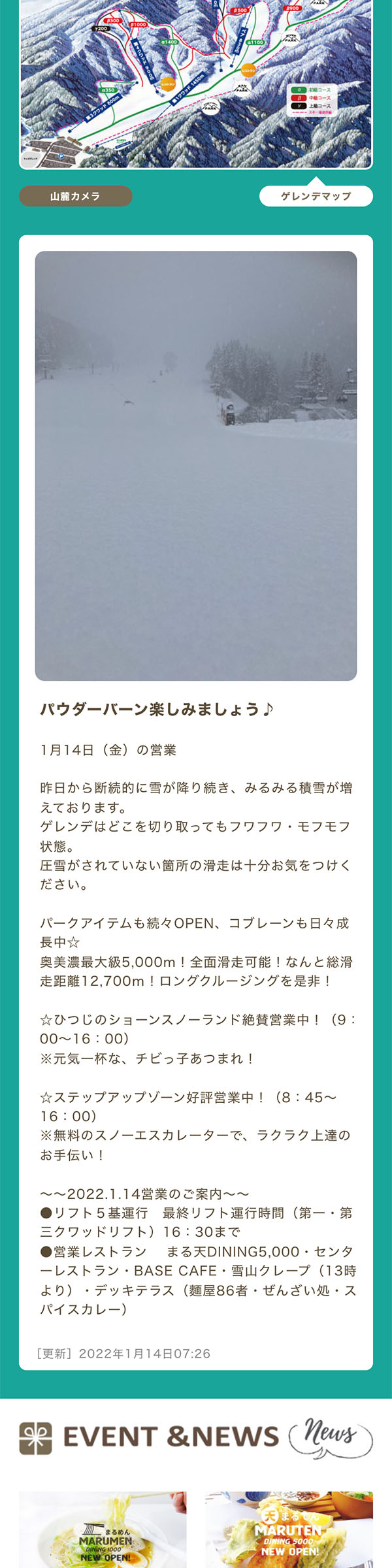
Task: Switch to the 山麓カメラ tab
Action: [76, 196]
